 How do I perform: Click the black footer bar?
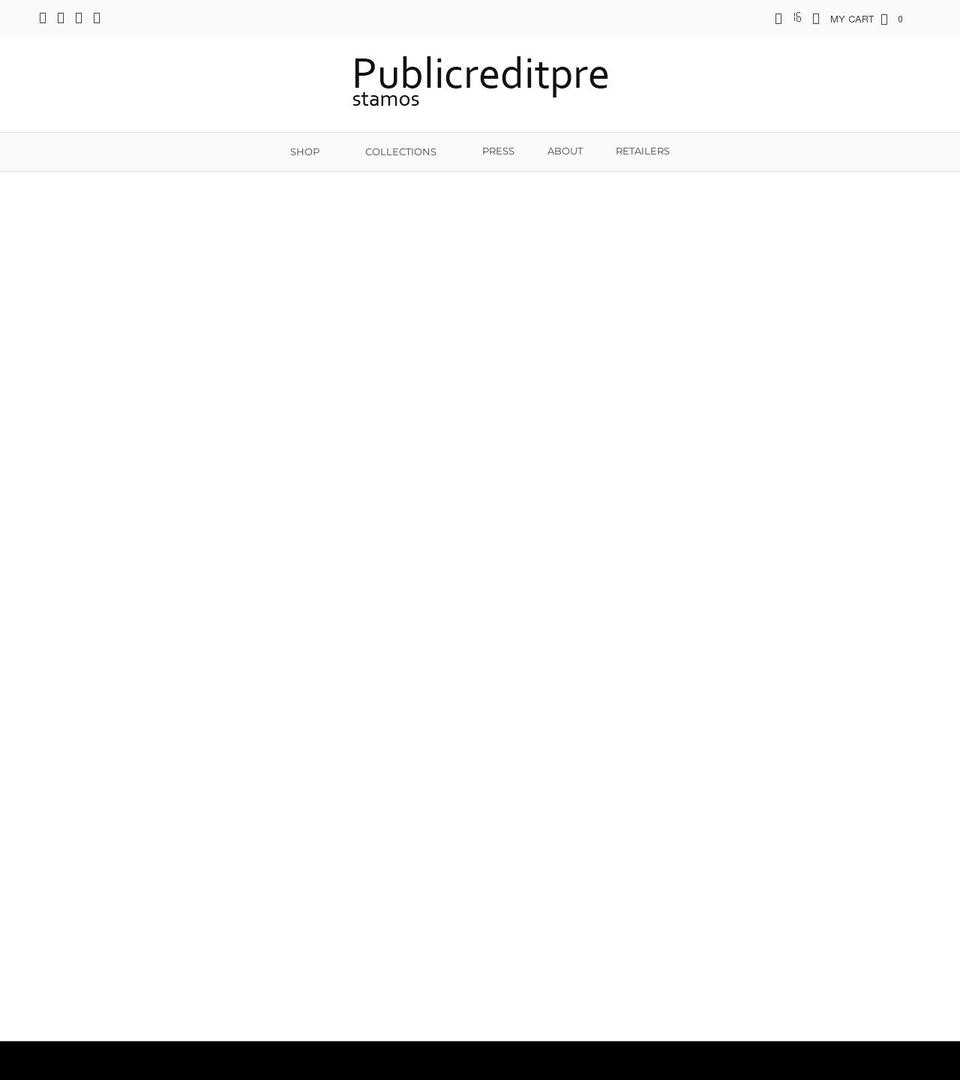pos(480,1058)
